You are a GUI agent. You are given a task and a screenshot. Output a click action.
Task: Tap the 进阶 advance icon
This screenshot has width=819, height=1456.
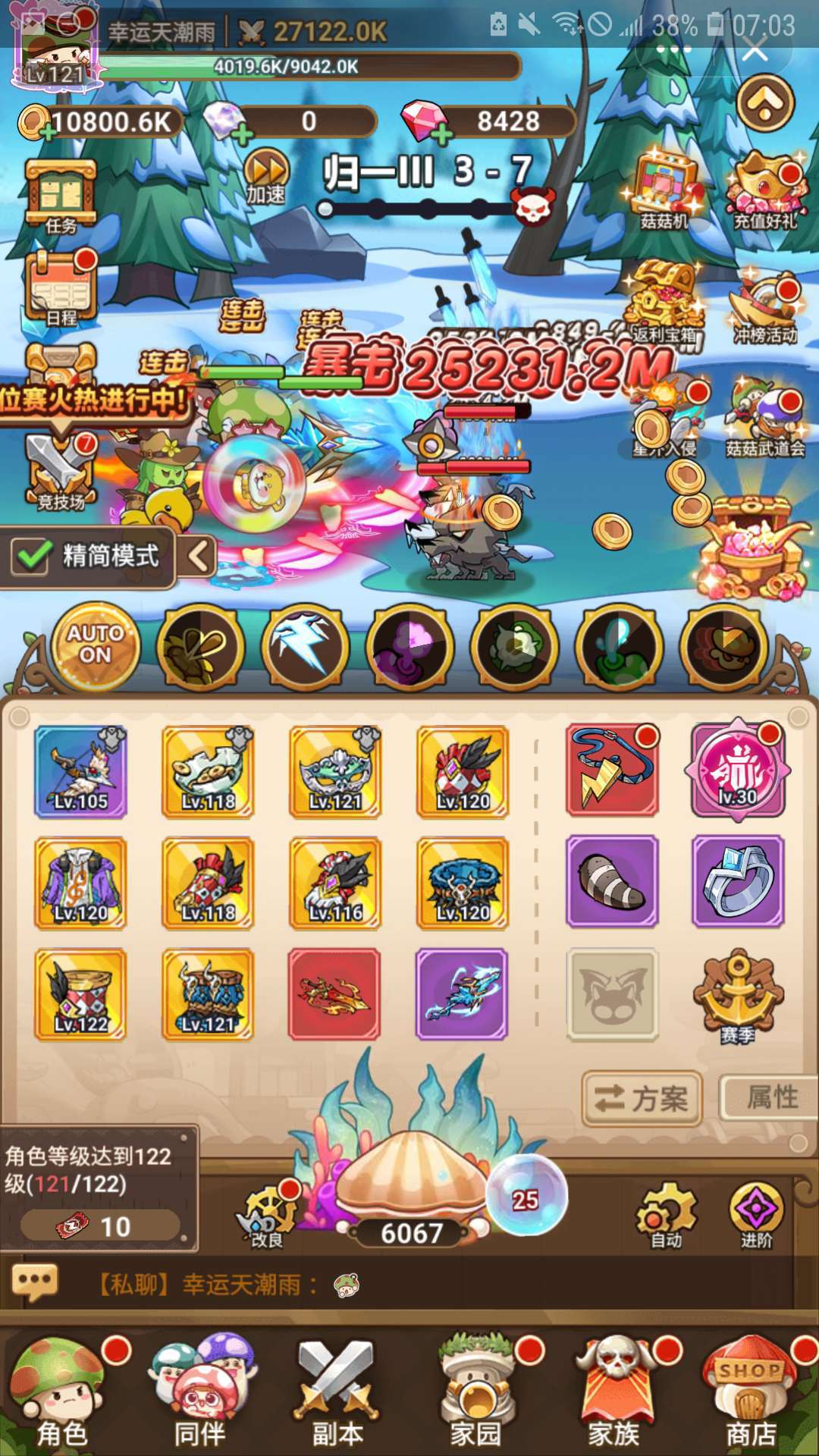(756, 1212)
